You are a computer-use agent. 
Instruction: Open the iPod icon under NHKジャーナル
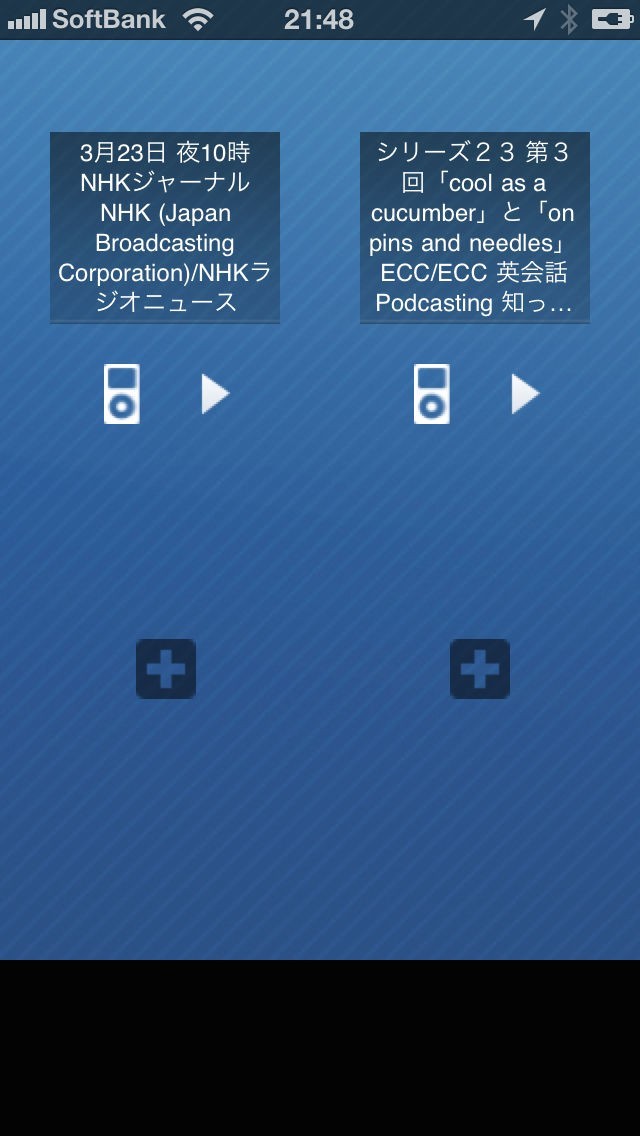[x=121, y=394]
